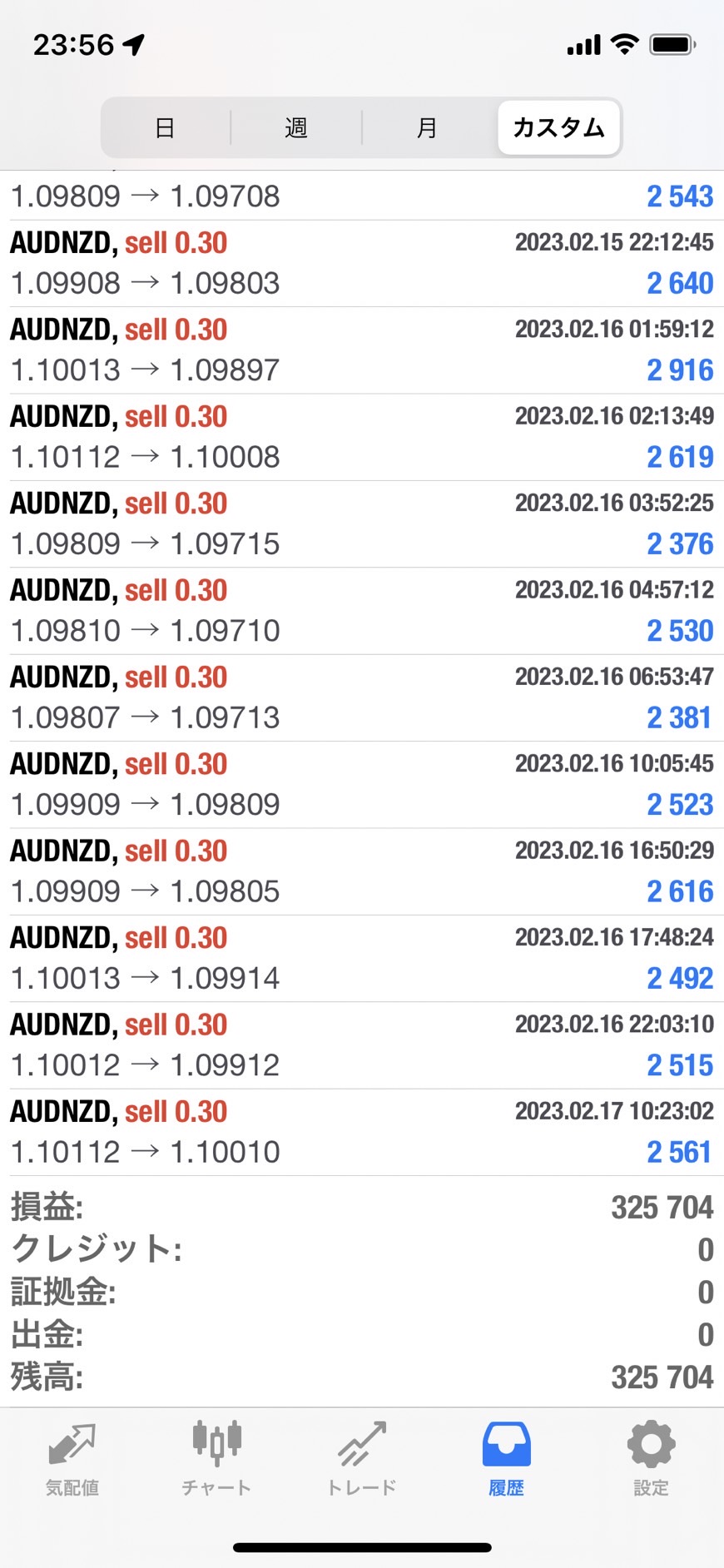View the 2023.02.16 16:50:29 sell trade
Image resolution: width=724 pixels, height=1568 pixels.
coord(362,871)
